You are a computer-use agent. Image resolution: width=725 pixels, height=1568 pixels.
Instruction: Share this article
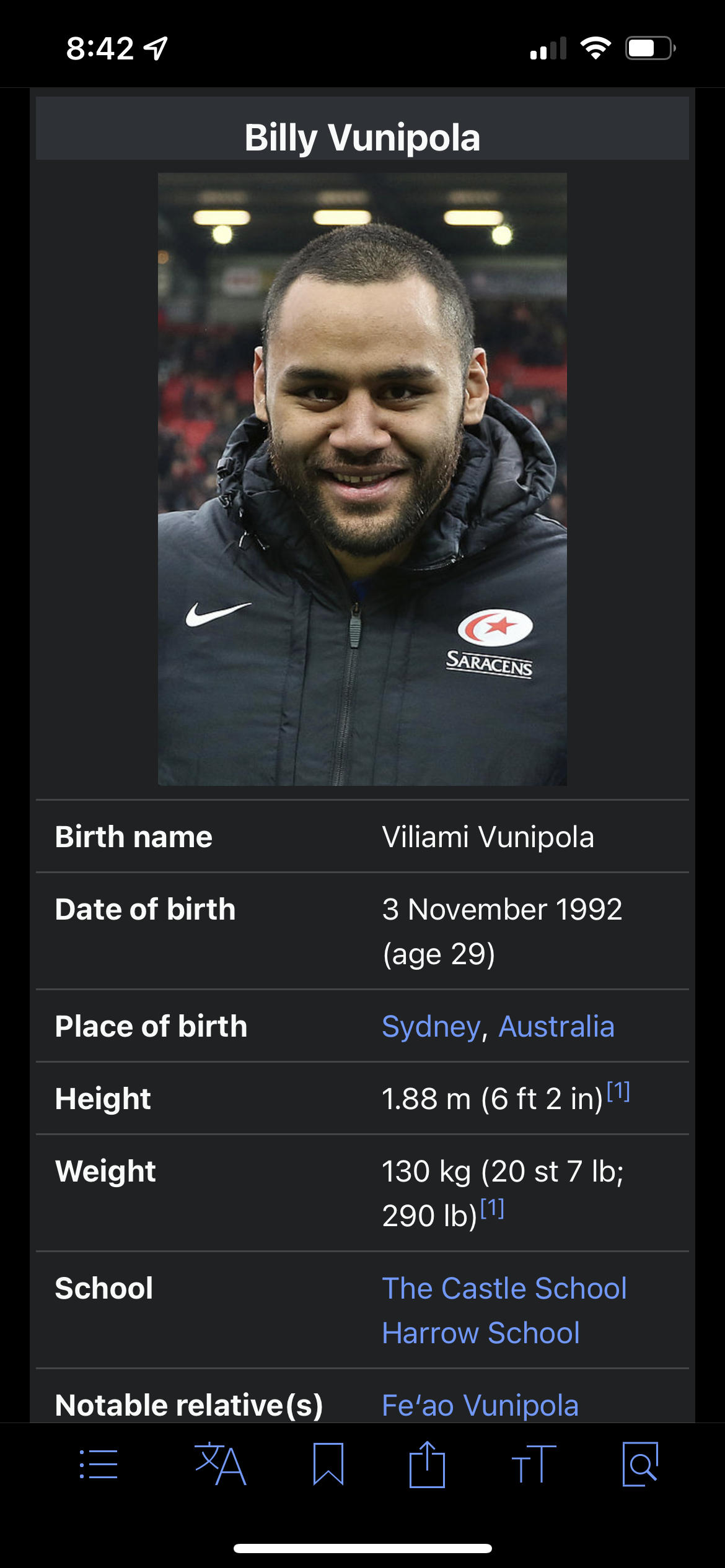[427, 1465]
